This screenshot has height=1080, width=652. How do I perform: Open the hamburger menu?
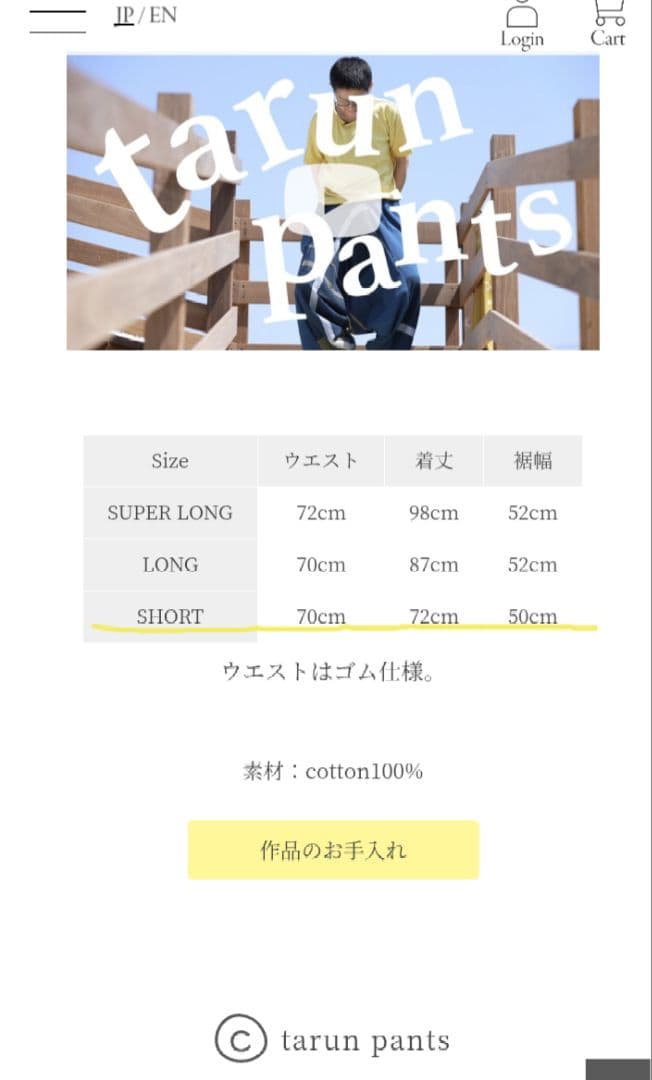(x=57, y=21)
